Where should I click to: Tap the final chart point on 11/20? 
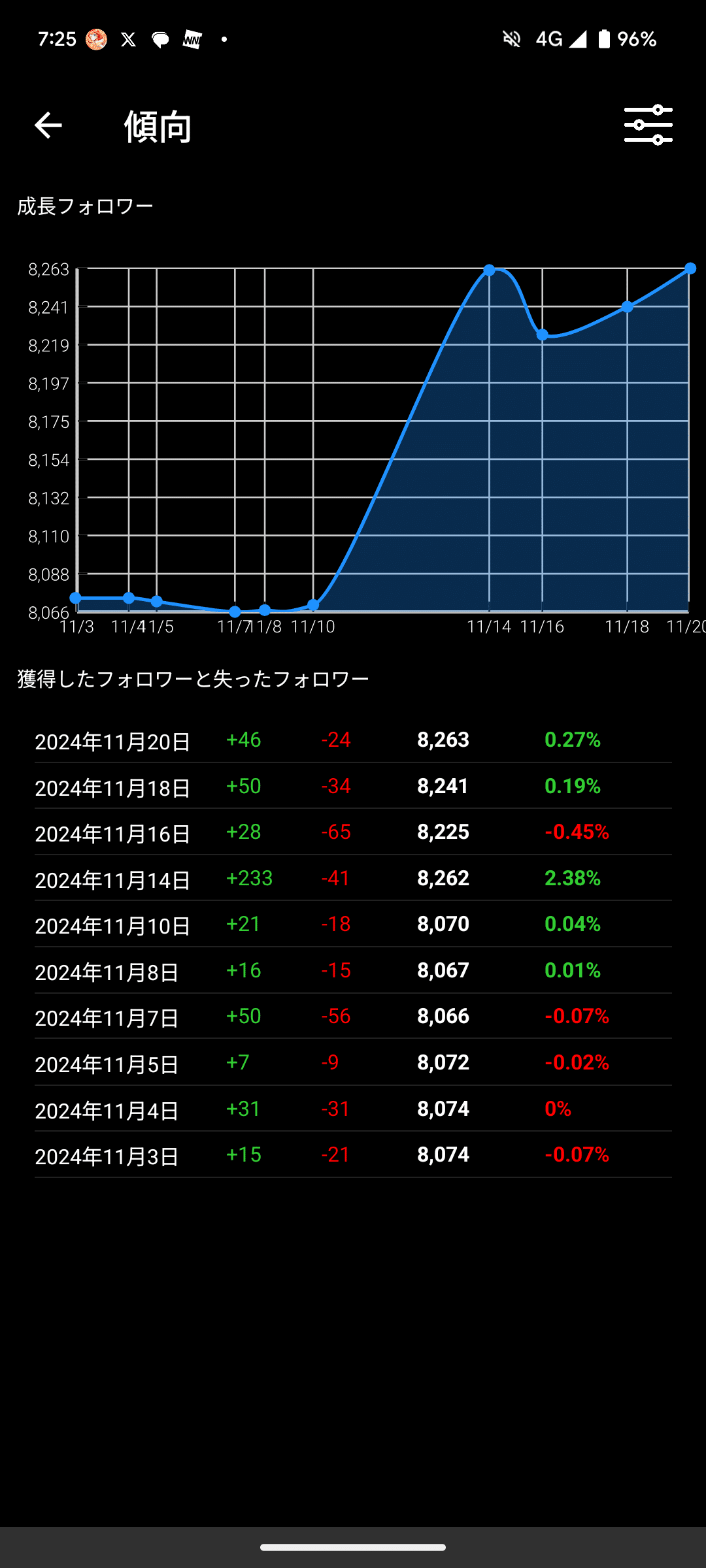point(690,267)
